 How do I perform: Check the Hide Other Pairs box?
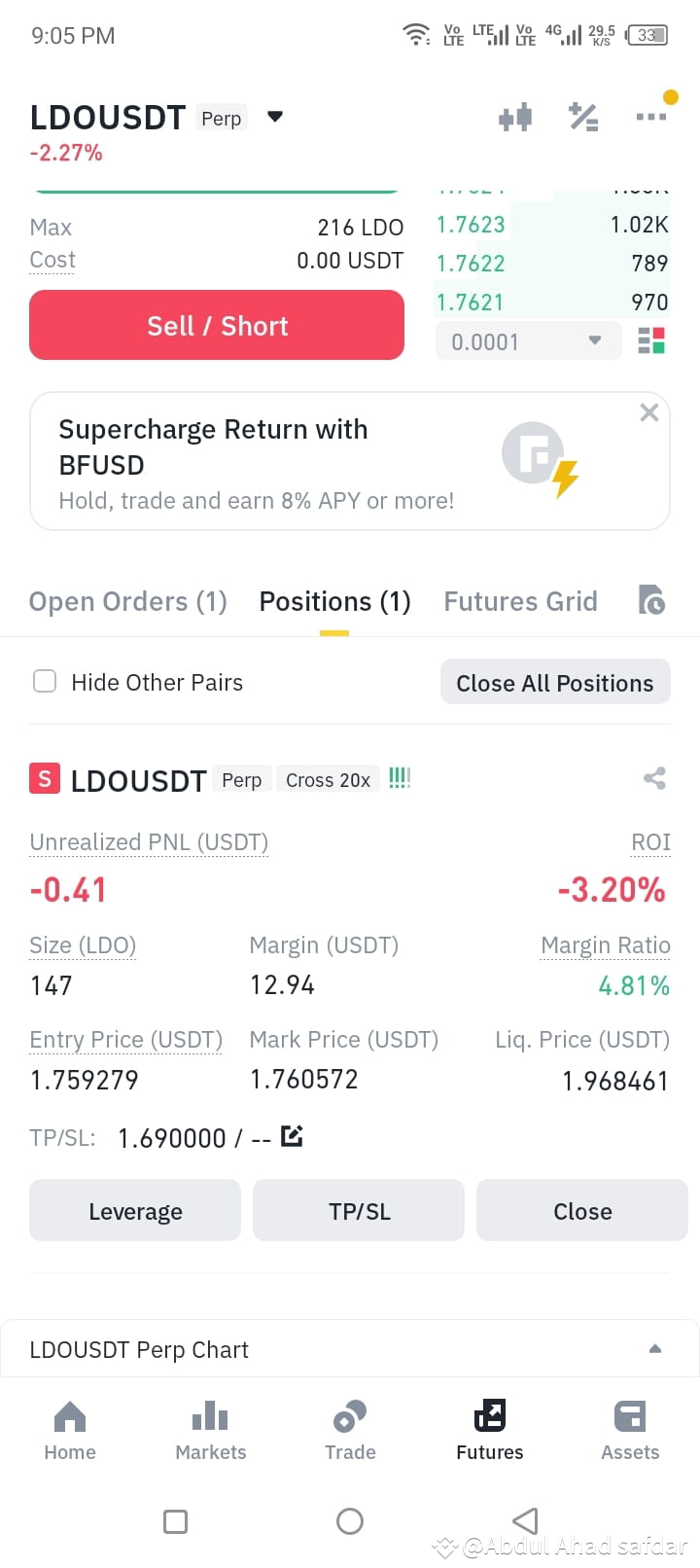pos(45,681)
